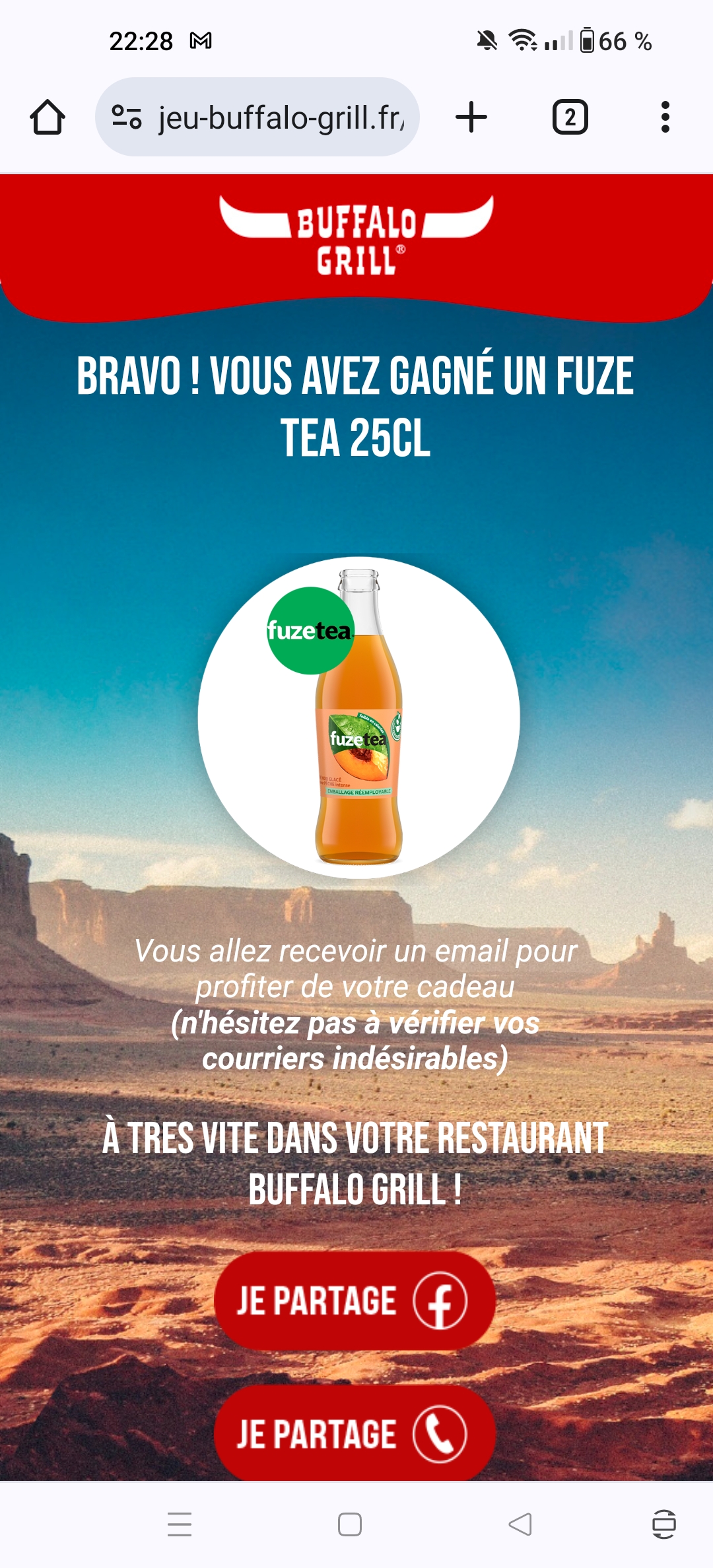Open recent apps from navigation bar
This screenshot has width=713, height=1568.
180,1524
